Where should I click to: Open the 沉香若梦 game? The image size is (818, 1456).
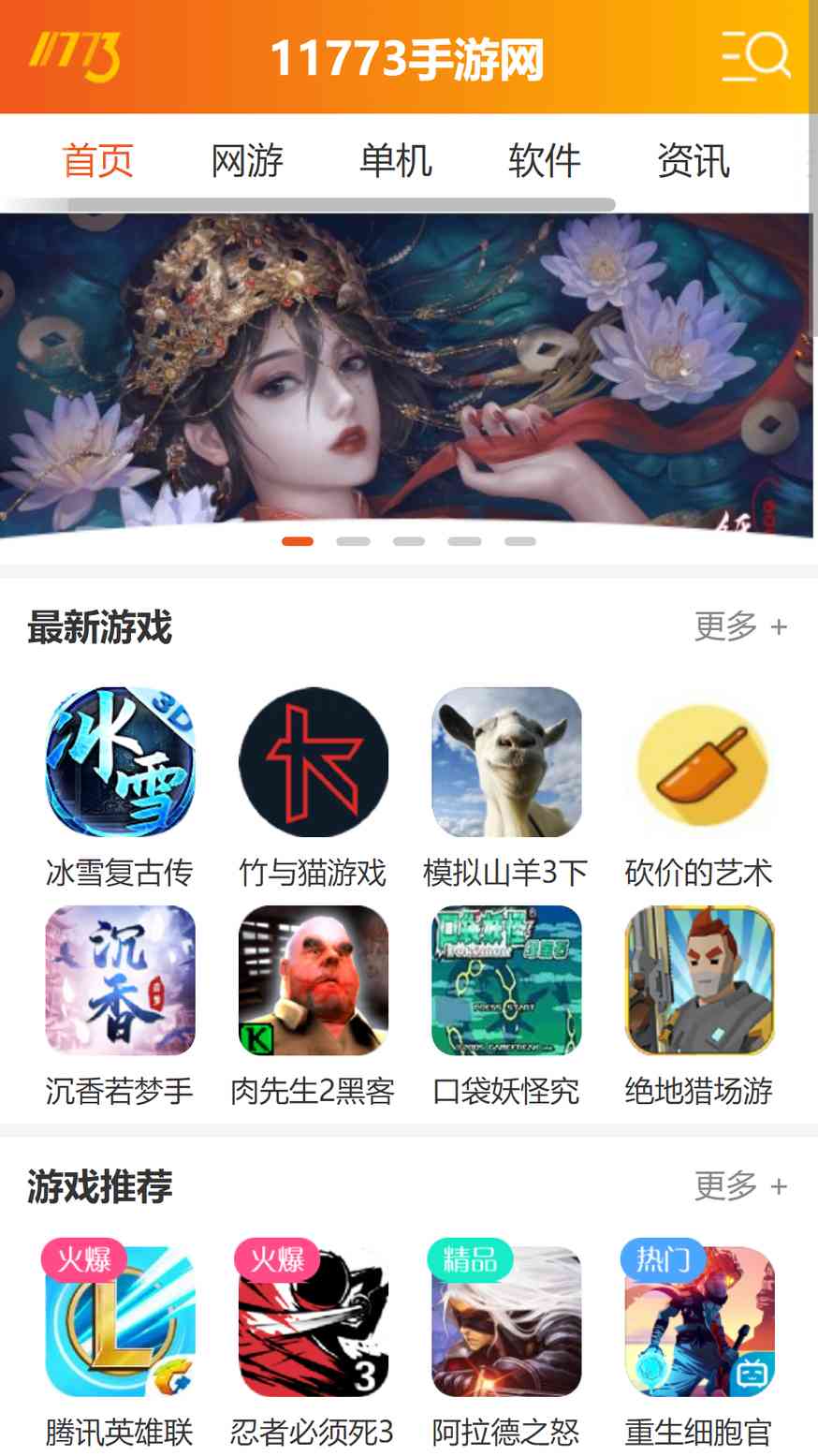(x=120, y=980)
